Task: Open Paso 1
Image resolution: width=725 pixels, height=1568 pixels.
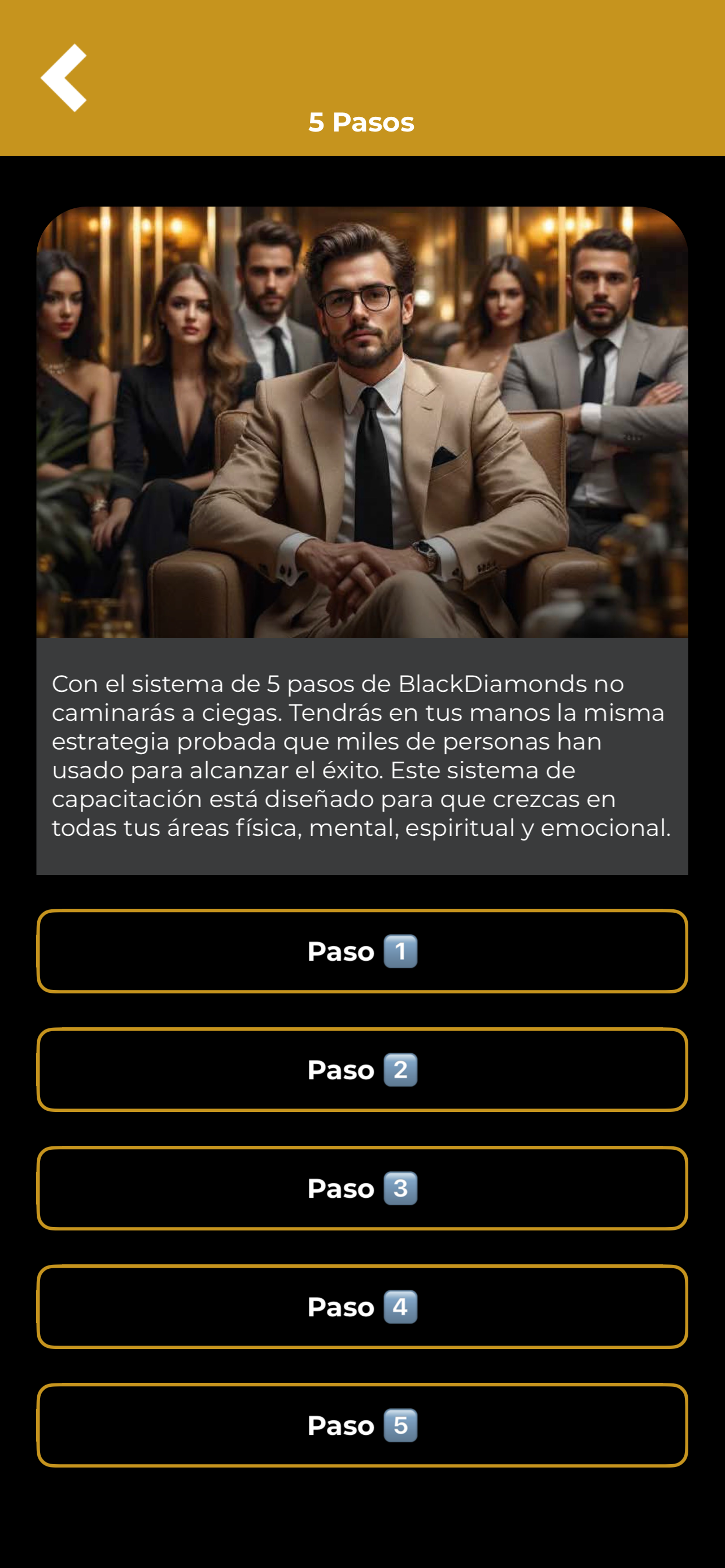Action: tap(362, 951)
